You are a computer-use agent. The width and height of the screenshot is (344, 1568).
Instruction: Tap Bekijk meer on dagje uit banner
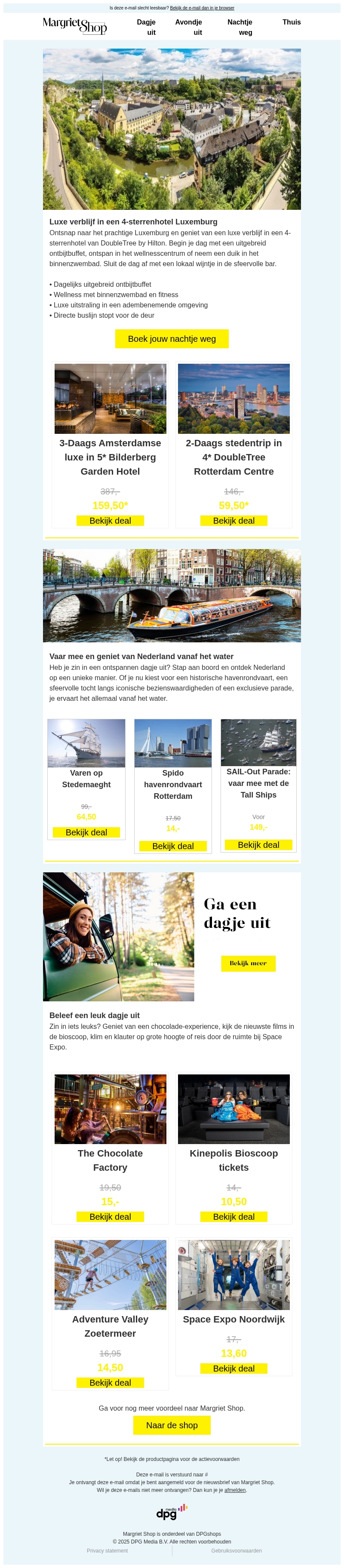(x=248, y=963)
